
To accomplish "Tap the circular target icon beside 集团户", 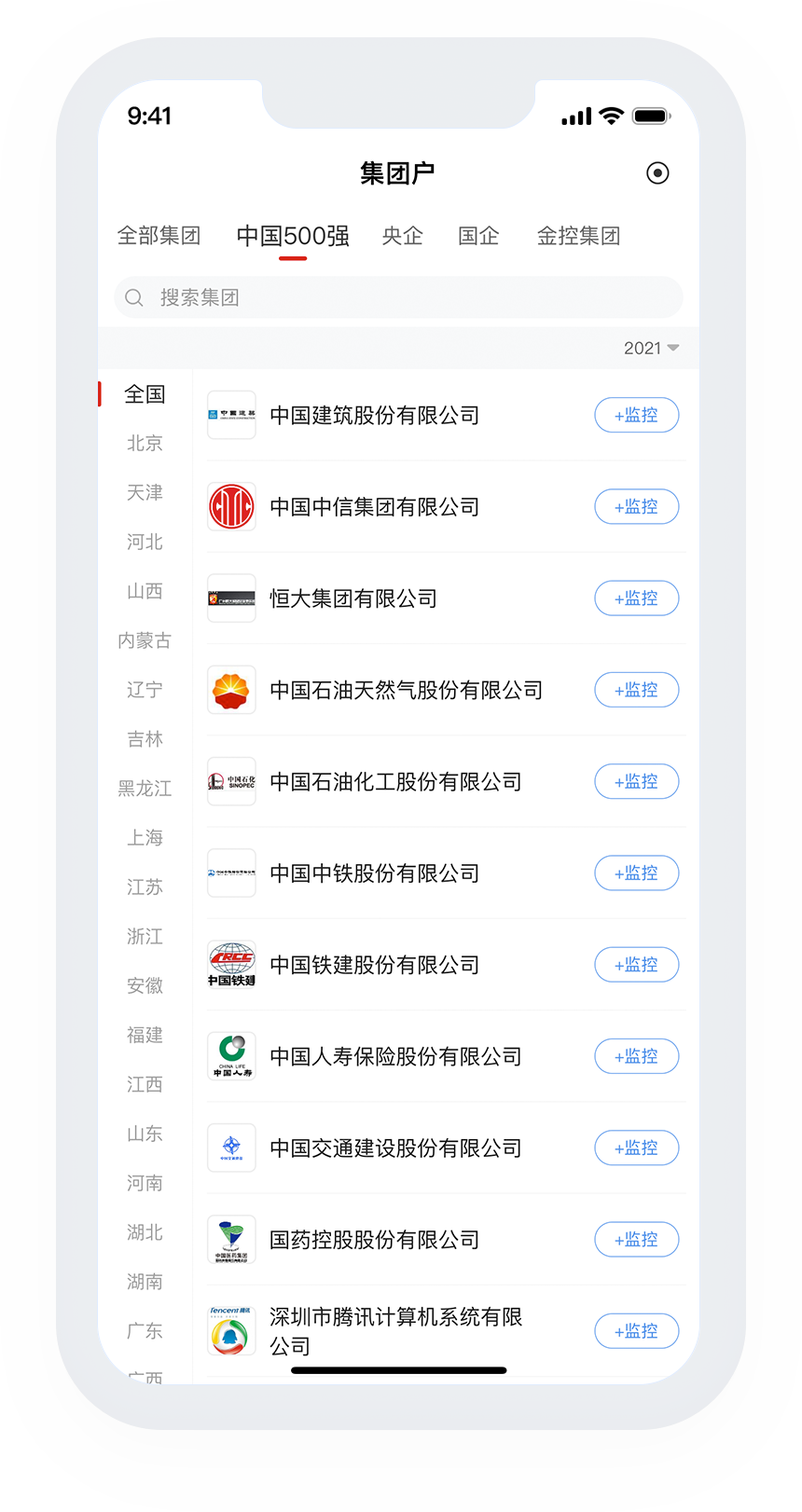I will click(x=657, y=173).
